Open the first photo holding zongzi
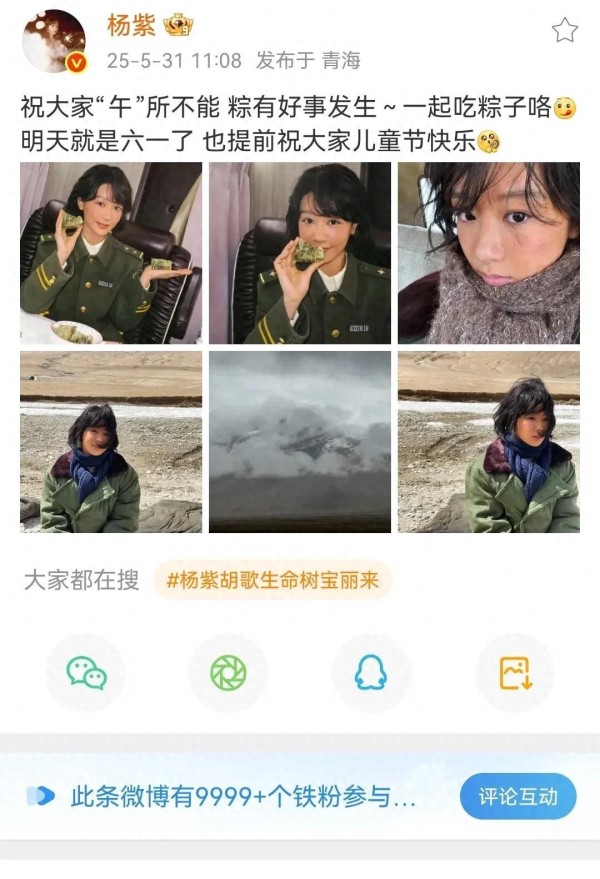This screenshot has width=600, height=879. click(x=111, y=253)
